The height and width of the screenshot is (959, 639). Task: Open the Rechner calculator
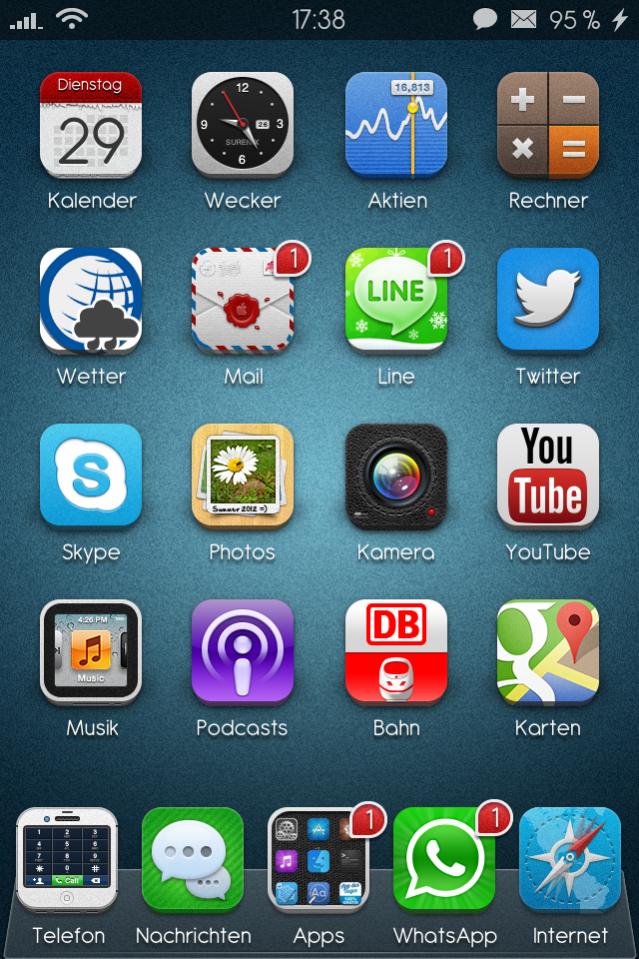[x=548, y=126]
